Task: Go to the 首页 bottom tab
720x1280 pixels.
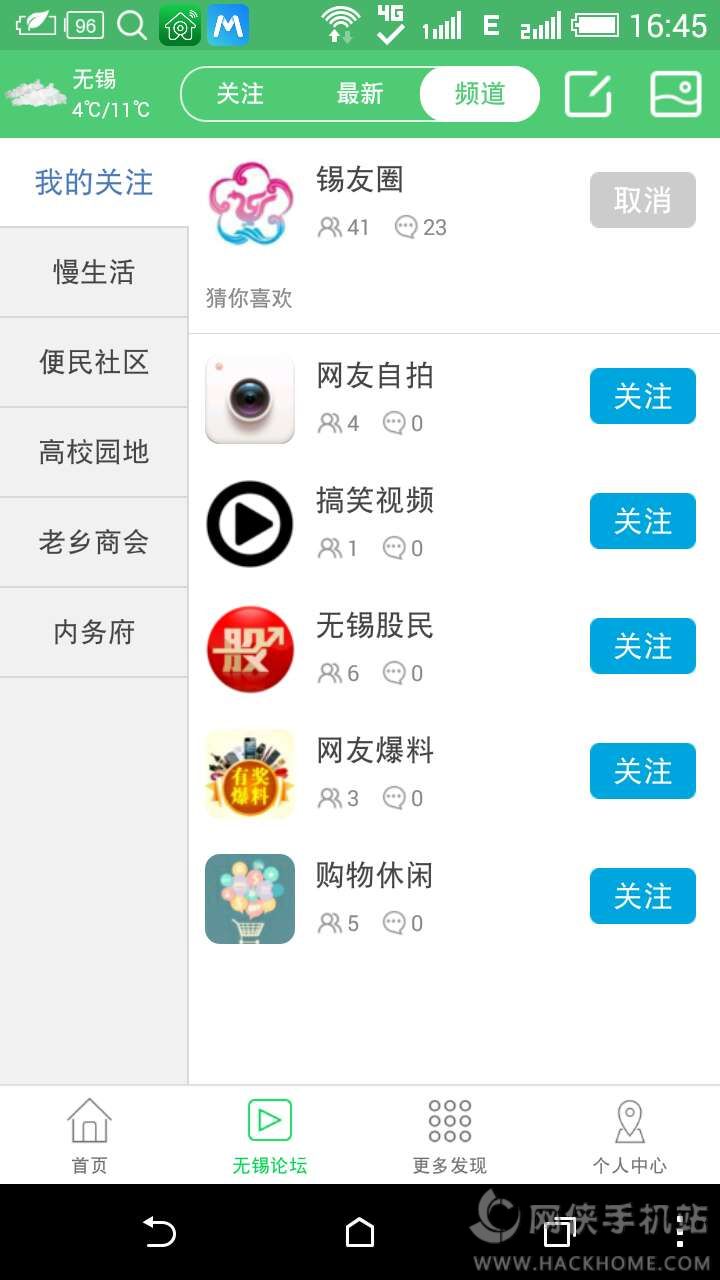Action: [x=90, y=1135]
